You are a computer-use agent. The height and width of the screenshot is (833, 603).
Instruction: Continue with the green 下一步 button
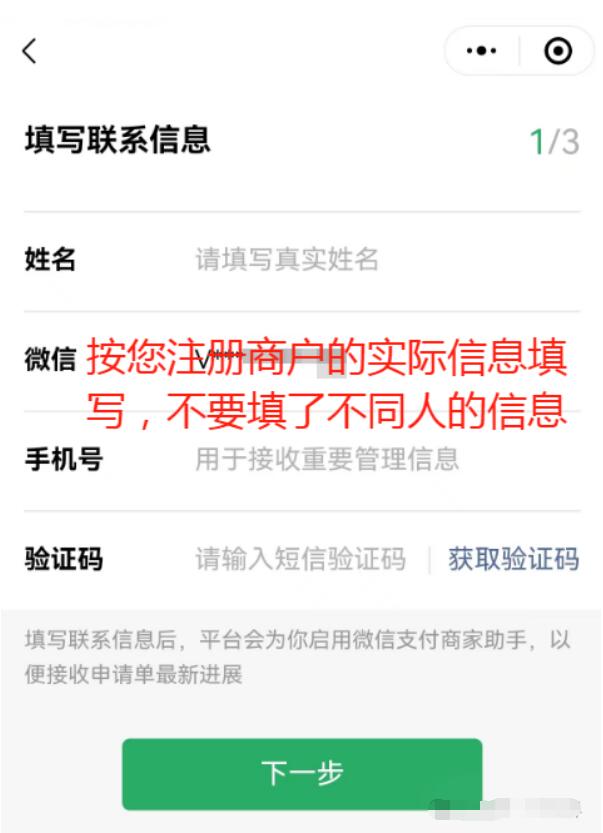(302, 773)
